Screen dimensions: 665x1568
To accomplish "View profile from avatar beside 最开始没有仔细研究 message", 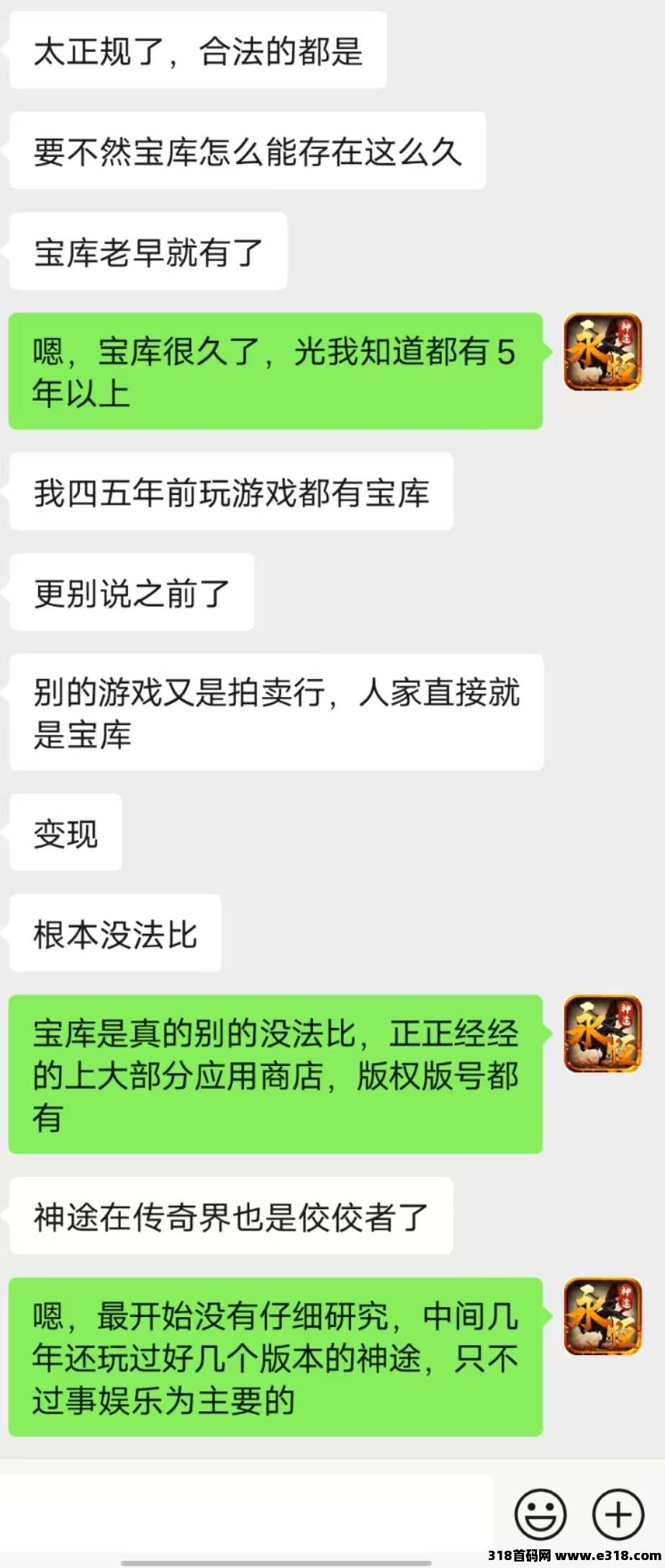I will click(x=602, y=1317).
